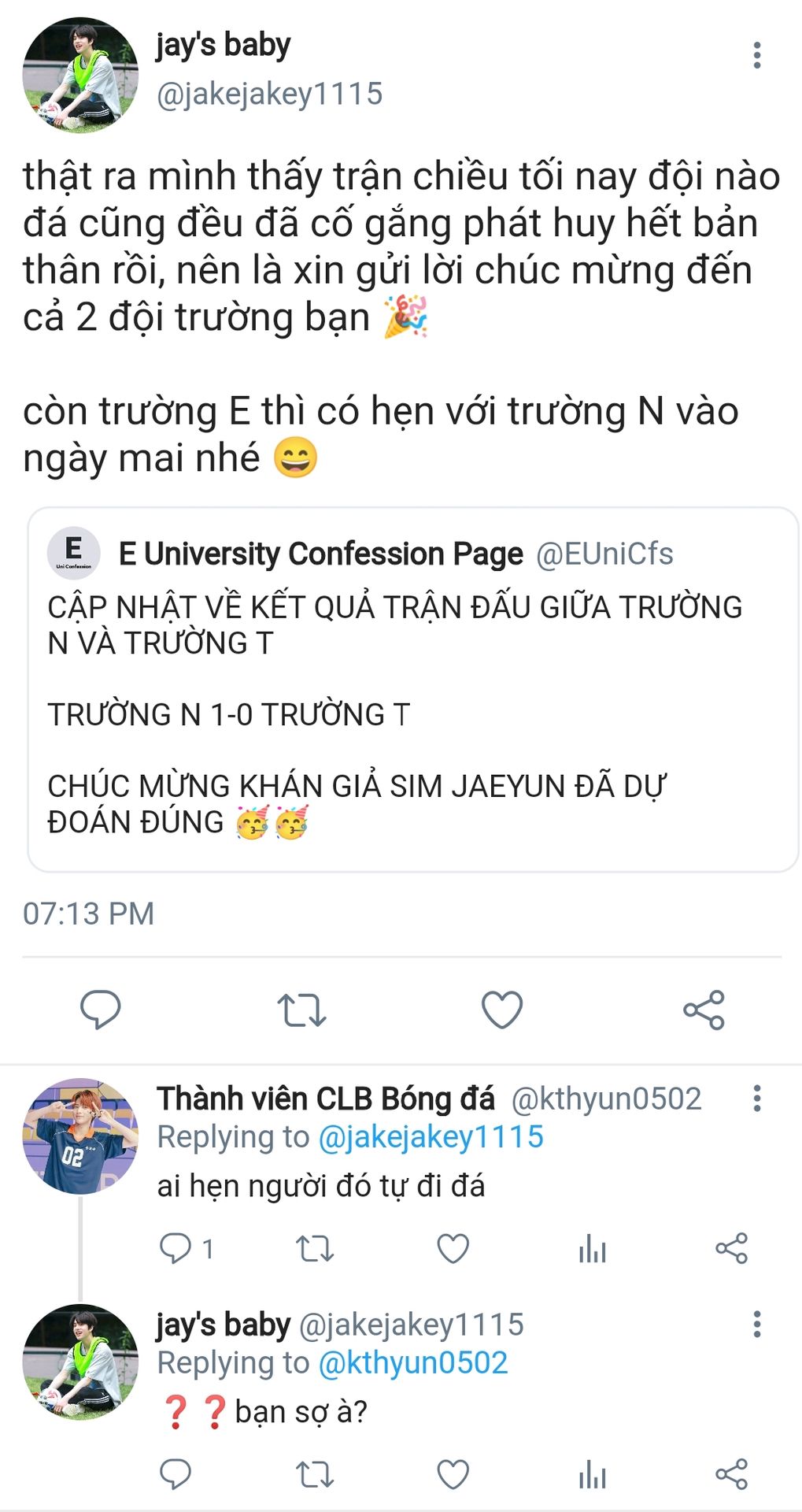Open the @jakejakey1115 mention link in reply
The image size is (802, 1512).
[x=431, y=1137]
